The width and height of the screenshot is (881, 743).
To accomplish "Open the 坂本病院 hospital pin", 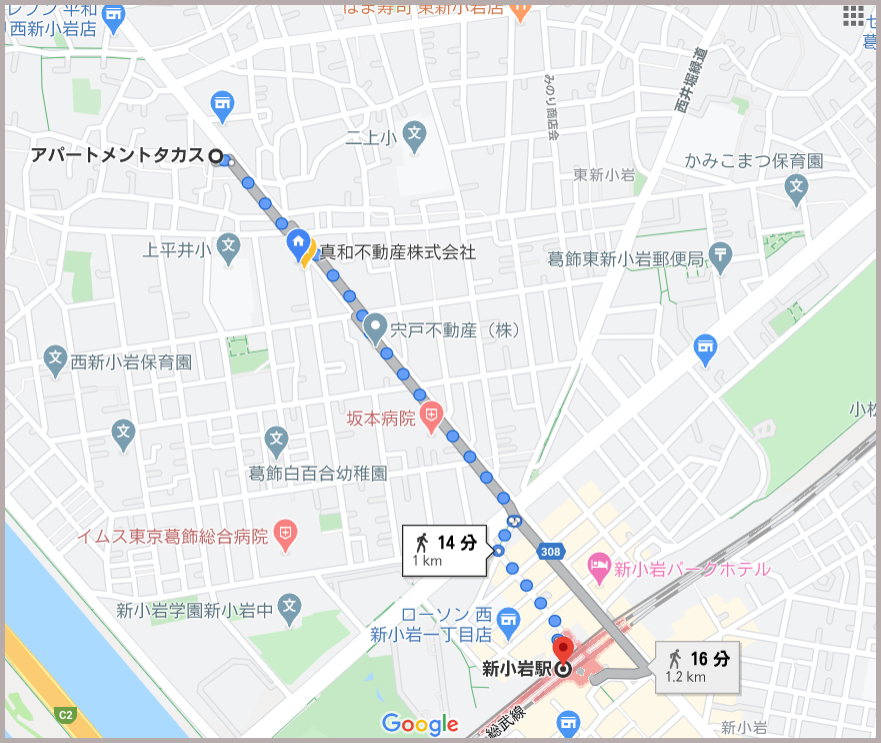I will pyautogui.click(x=431, y=415).
